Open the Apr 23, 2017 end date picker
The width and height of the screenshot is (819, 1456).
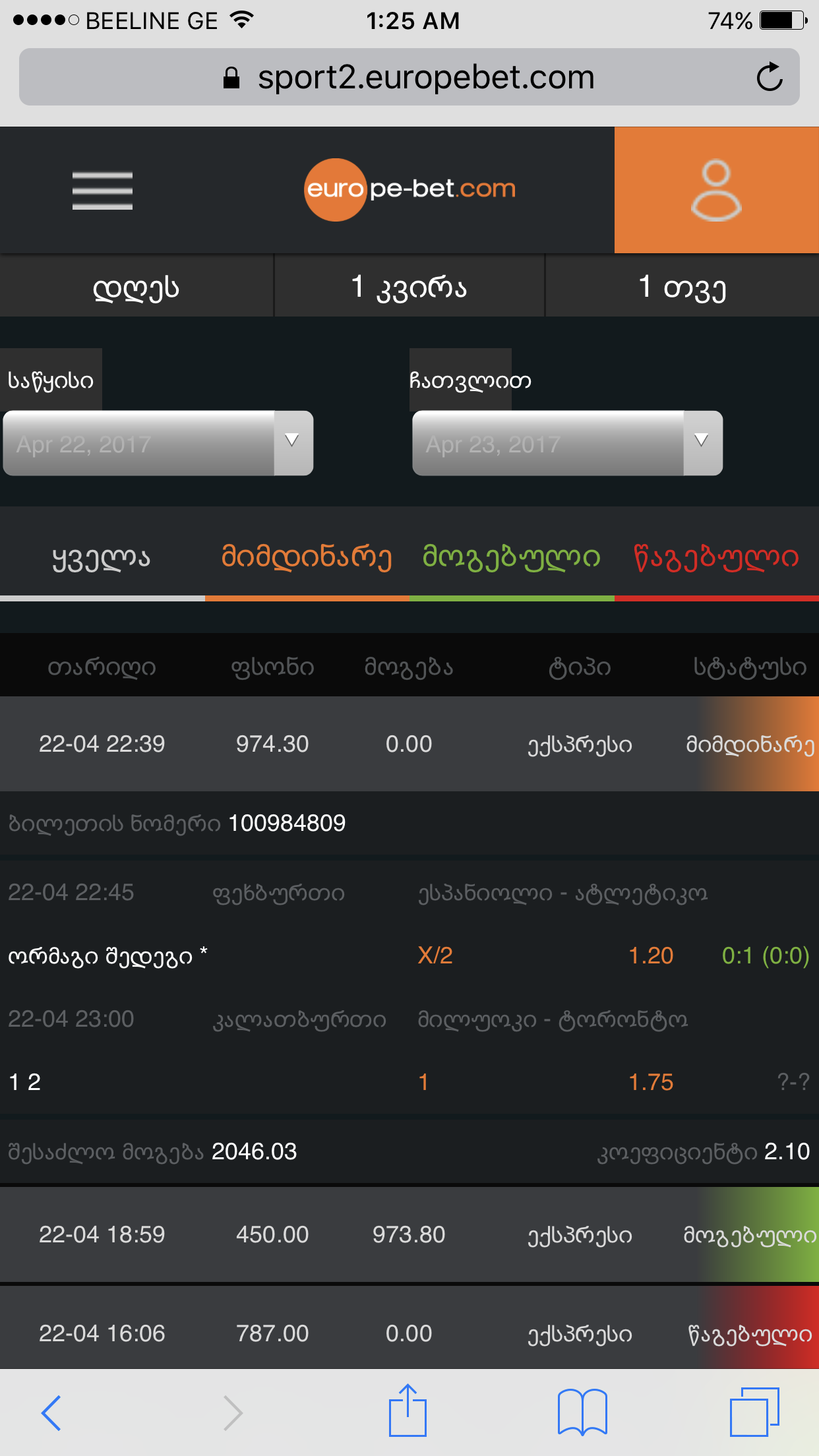click(567, 443)
